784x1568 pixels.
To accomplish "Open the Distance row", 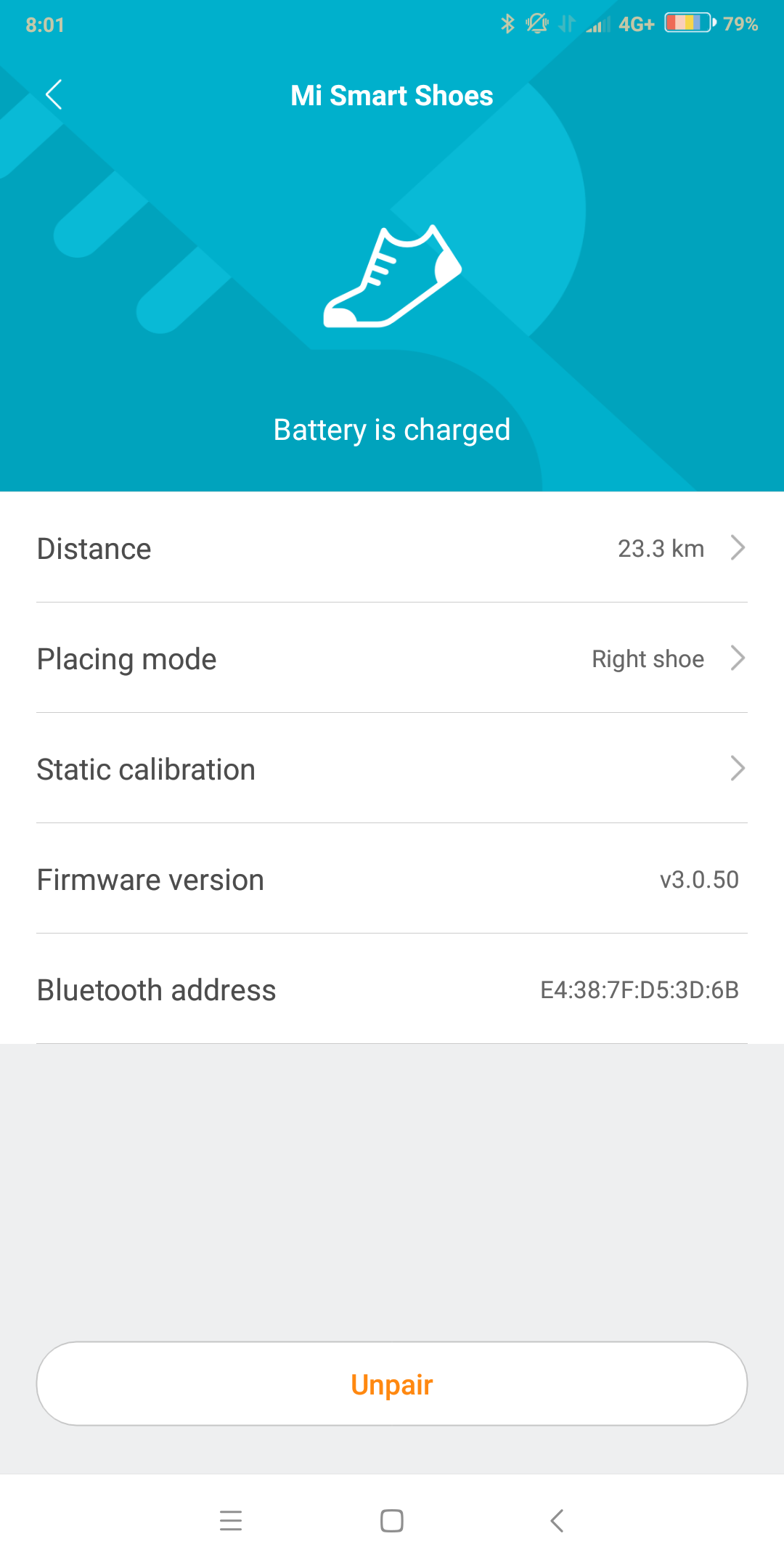I will 392,547.
